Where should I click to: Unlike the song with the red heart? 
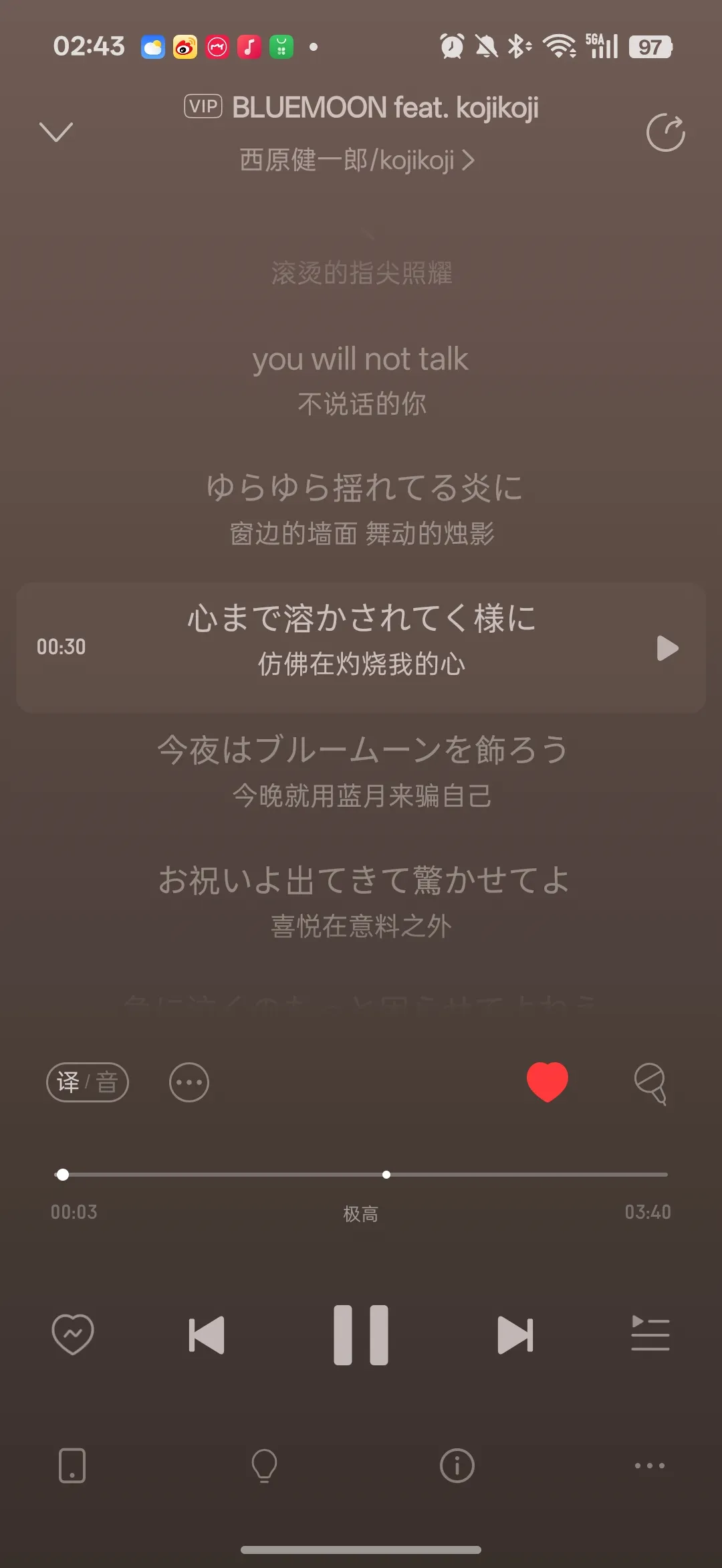(547, 1082)
